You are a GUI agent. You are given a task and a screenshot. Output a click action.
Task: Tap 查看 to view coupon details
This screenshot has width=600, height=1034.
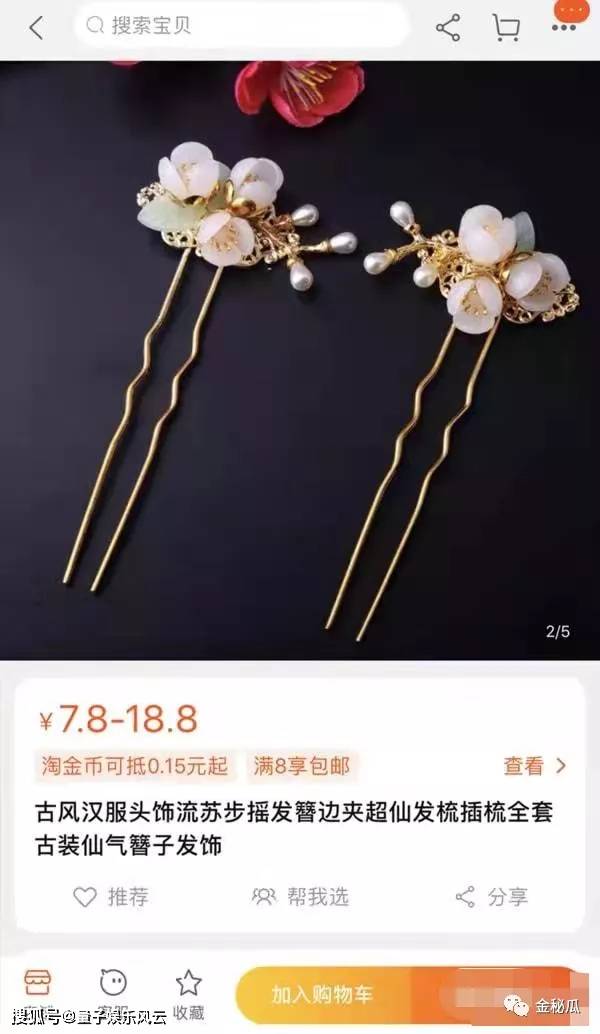pyautogui.click(x=534, y=766)
